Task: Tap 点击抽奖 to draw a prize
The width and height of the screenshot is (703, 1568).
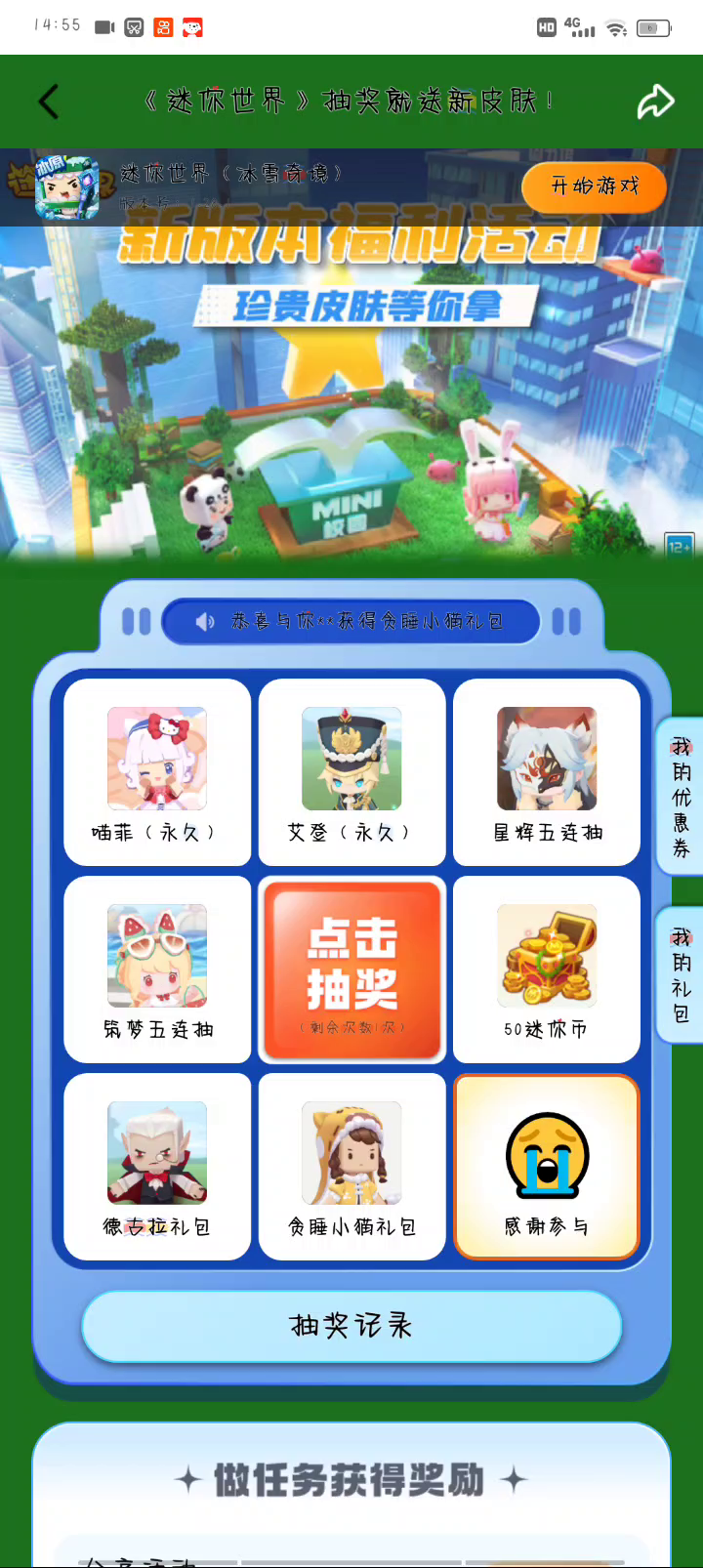Action: click(x=351, y=969)
